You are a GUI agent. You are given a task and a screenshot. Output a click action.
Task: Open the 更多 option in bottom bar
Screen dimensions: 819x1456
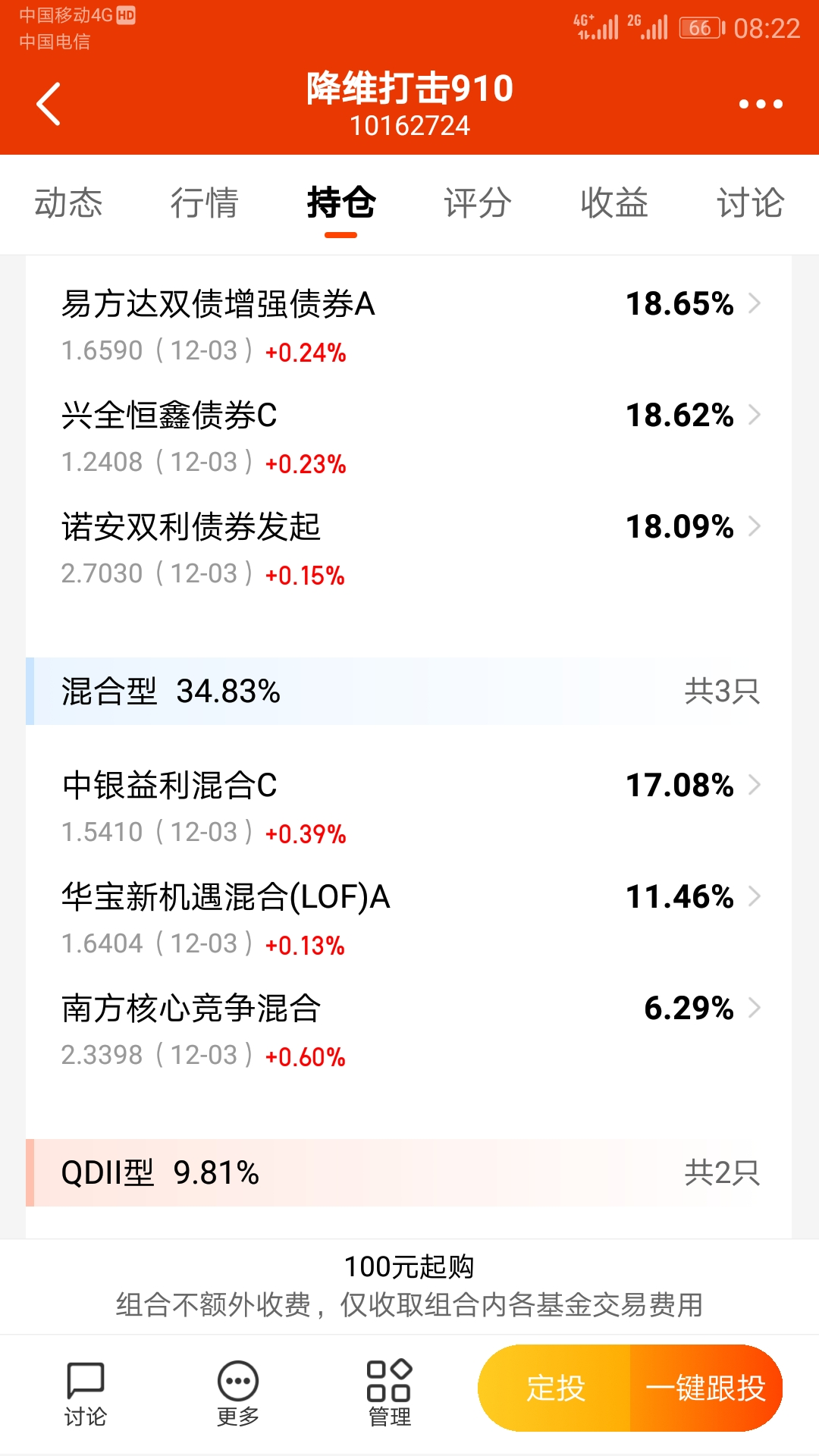click(238, 1393)
